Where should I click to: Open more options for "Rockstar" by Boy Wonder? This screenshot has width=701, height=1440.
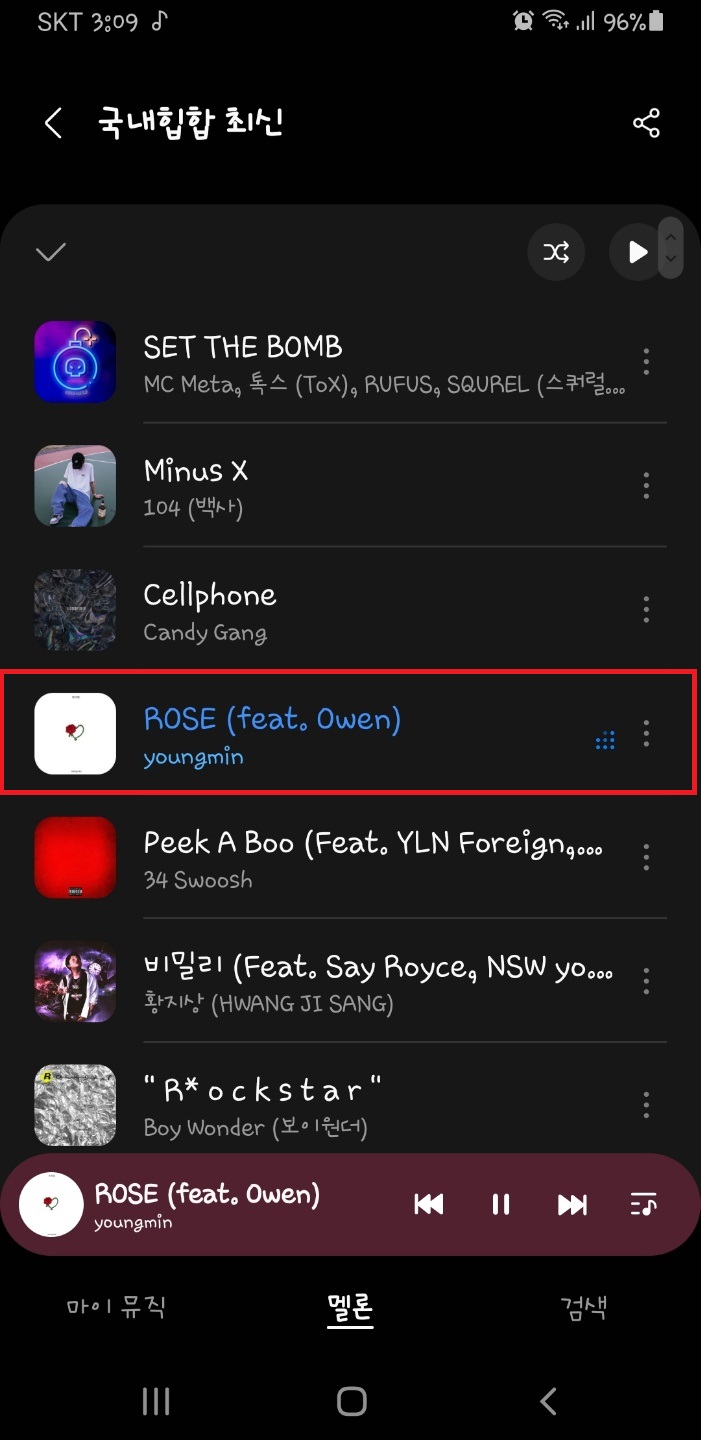point(646,1105)
